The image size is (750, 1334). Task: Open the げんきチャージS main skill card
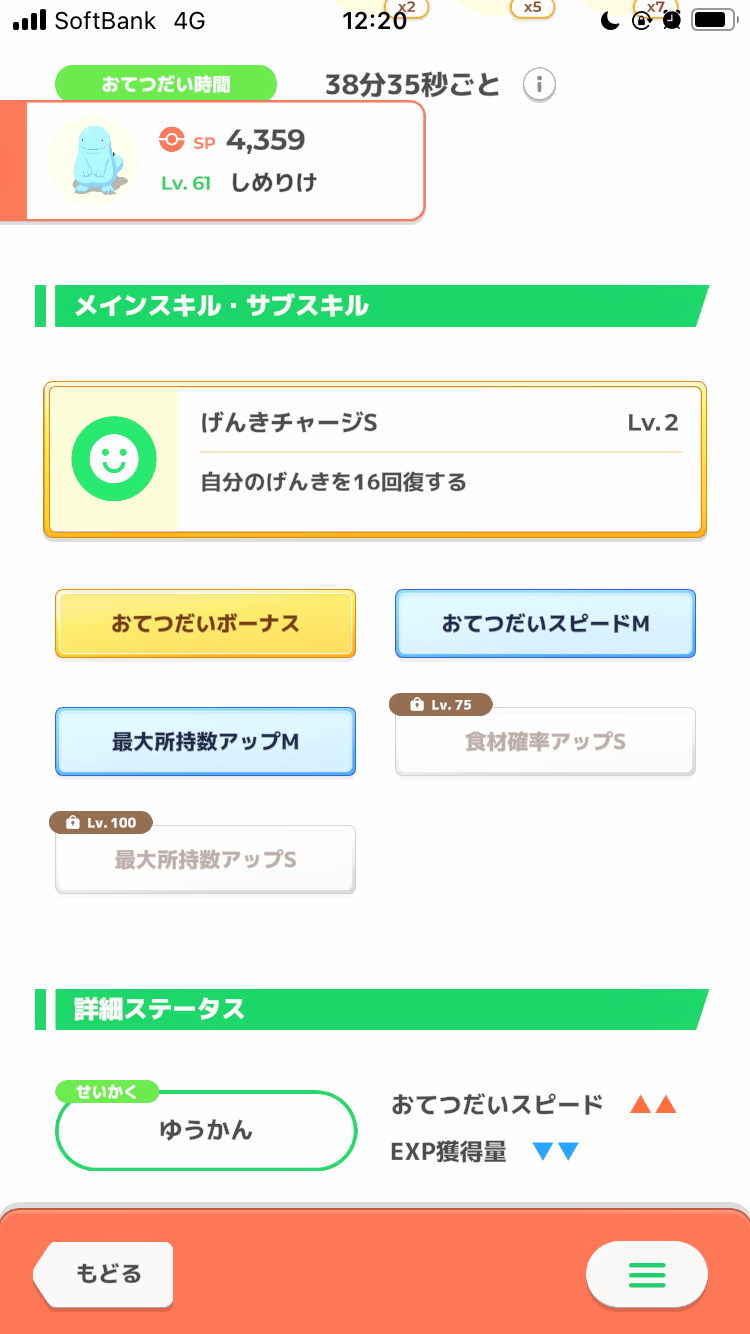[x=375, y=460]
